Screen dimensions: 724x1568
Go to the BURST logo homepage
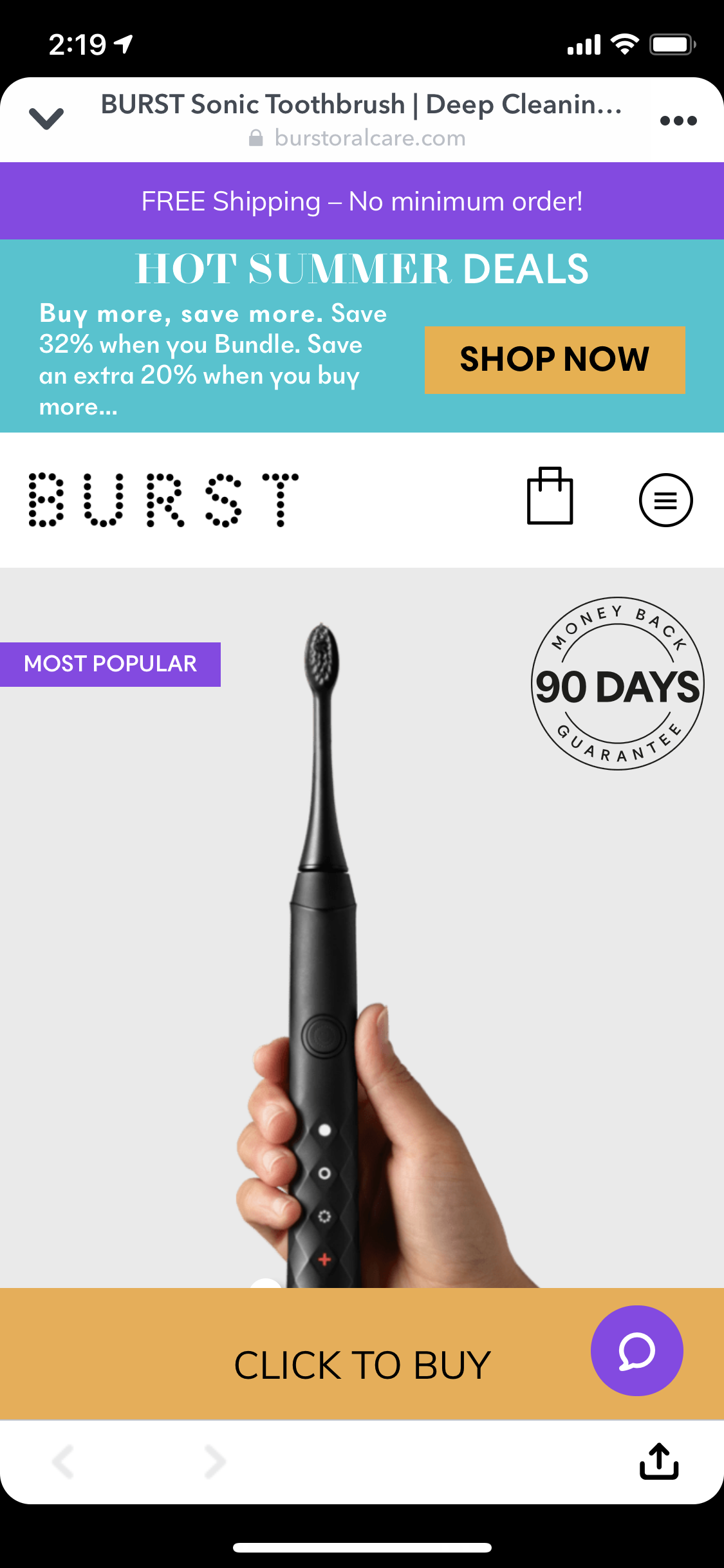pyautogui.click(x=163, y=500)
